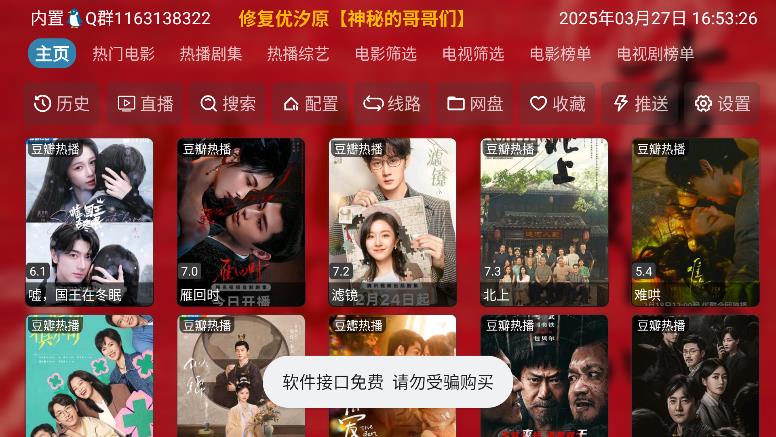Viewport: 776px width, 437px height.
Task: Open the 雁回时 poster
Action: click(x=241, y=221)
